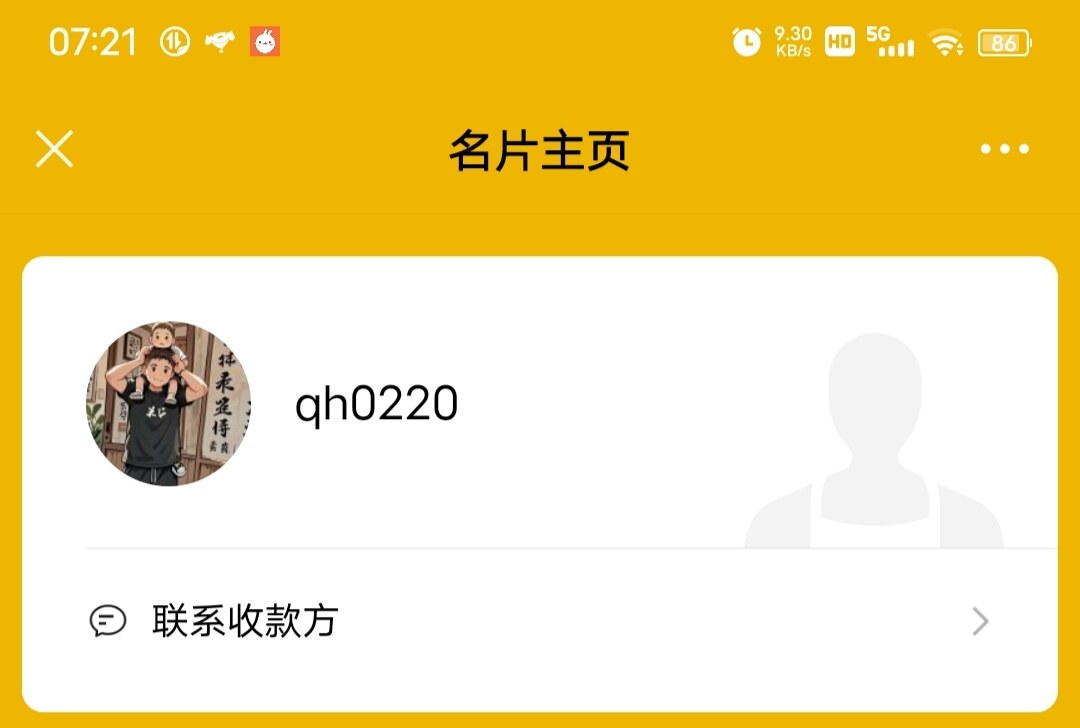1080x728 pixels.
Task: Open the 联系收款方 row
Action: pyautogui.click(x=540, y=622)
